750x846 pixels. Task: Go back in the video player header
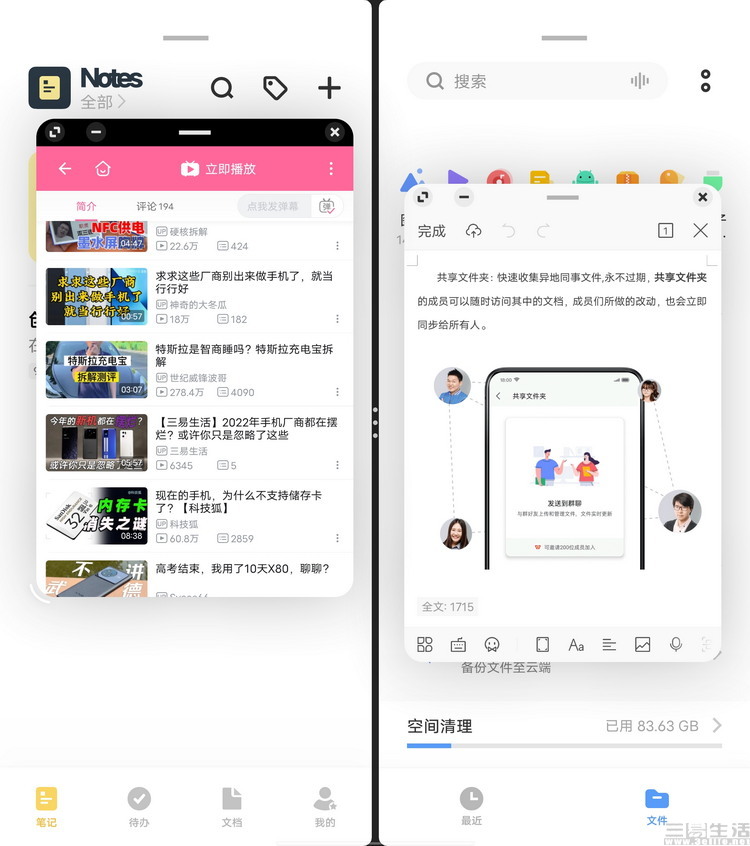tap(65, 169)
